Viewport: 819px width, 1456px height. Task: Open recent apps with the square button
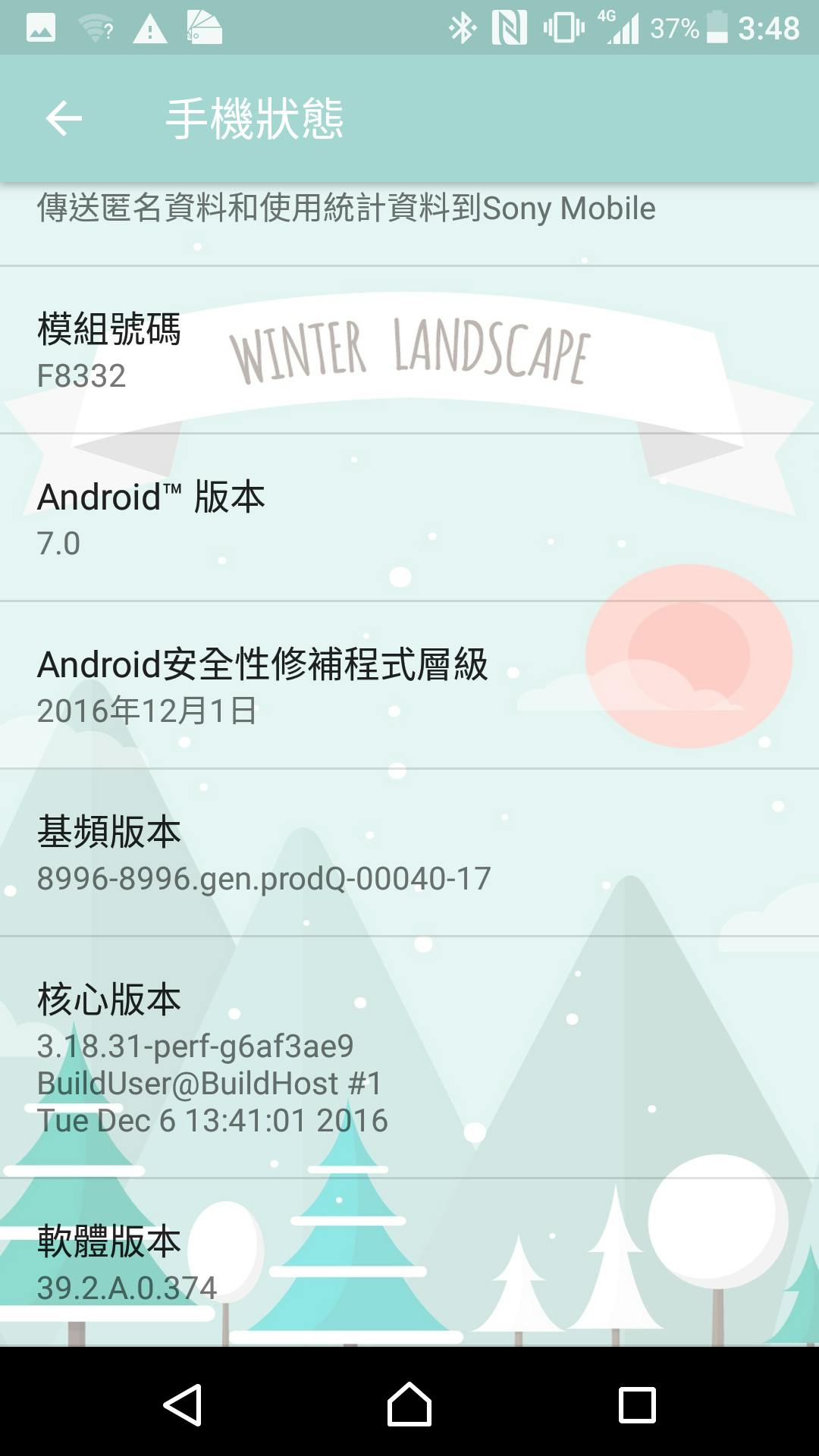coord(637,1404)
